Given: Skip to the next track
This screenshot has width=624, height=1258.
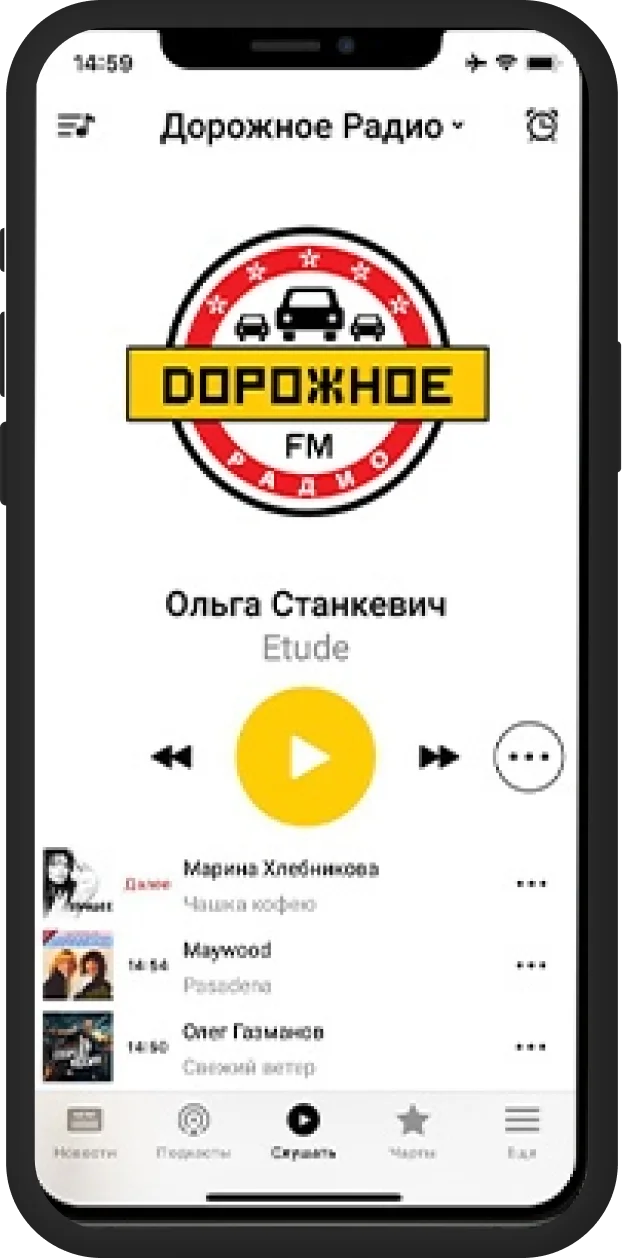Looking at the screenshot, I should pyautogui.click(x=438, y=758).
